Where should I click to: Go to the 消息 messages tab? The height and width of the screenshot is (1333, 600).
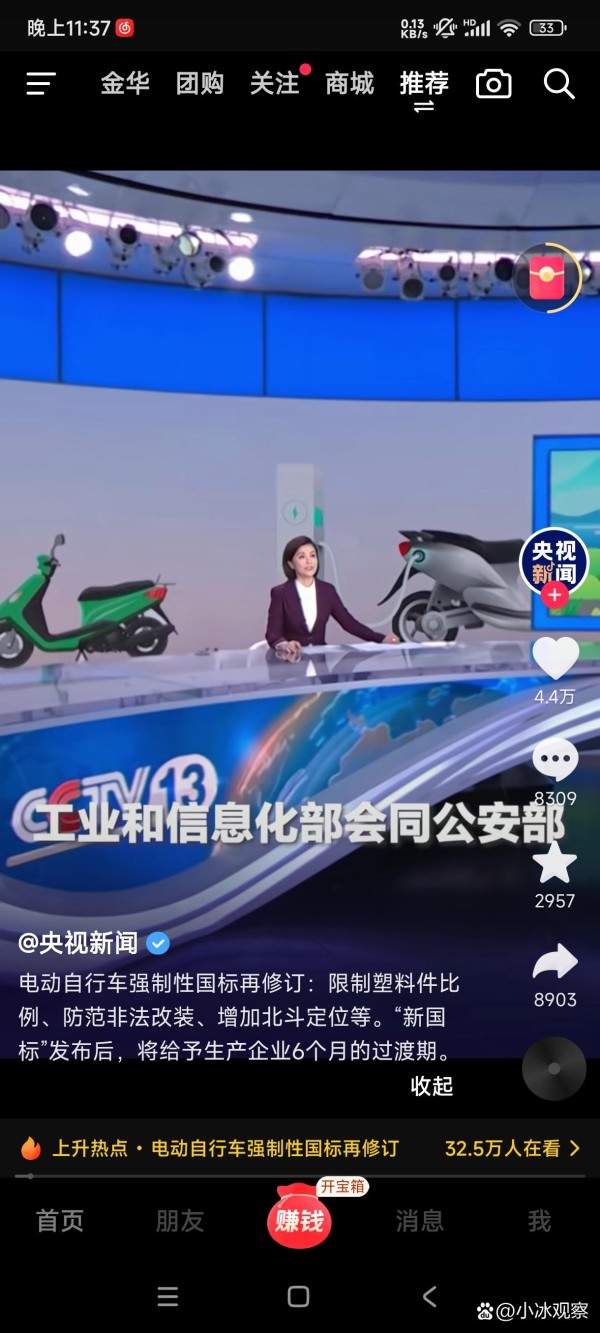point(419,1221)
